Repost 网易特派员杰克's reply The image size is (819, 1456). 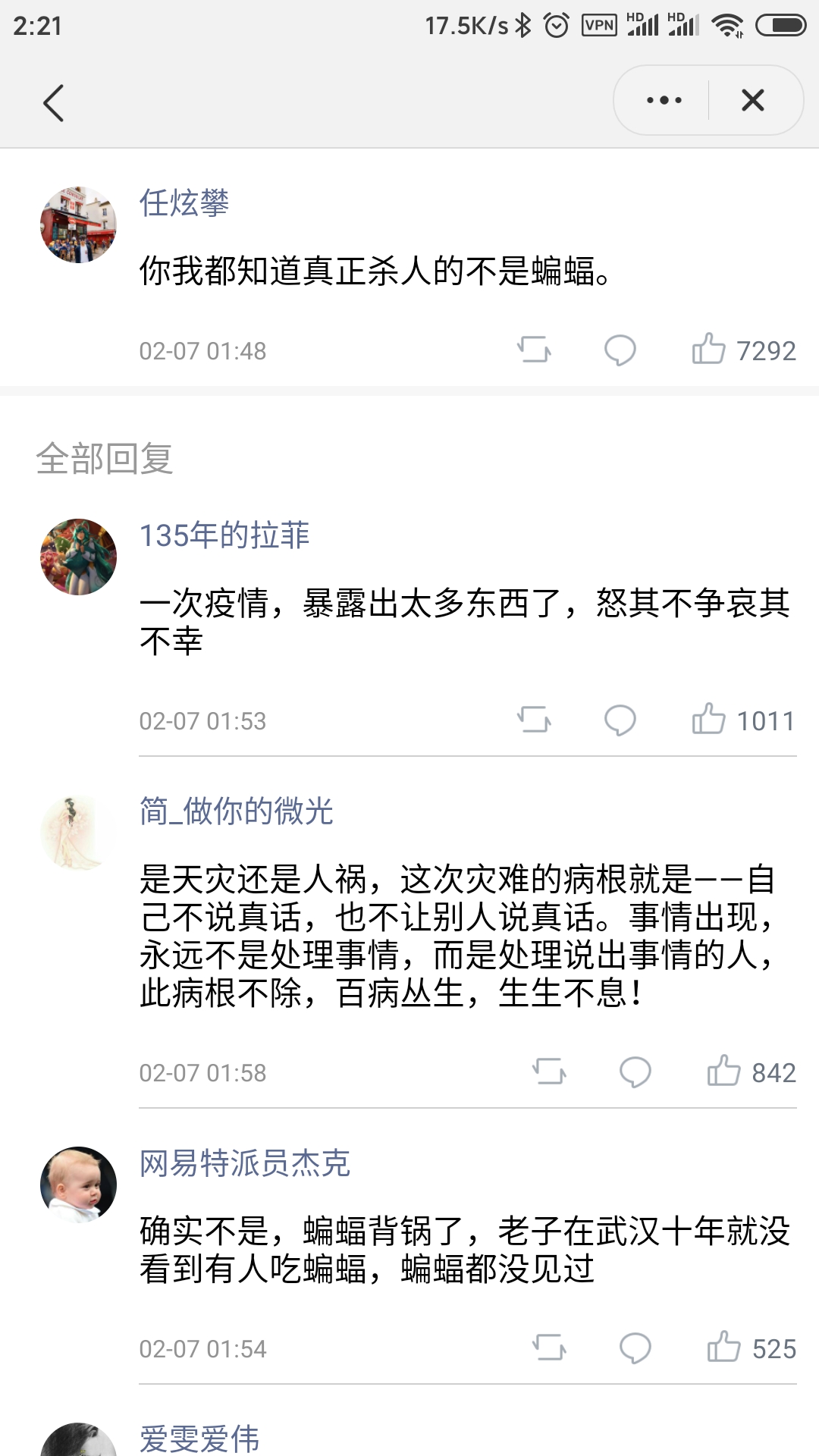tap(549, 1348)
